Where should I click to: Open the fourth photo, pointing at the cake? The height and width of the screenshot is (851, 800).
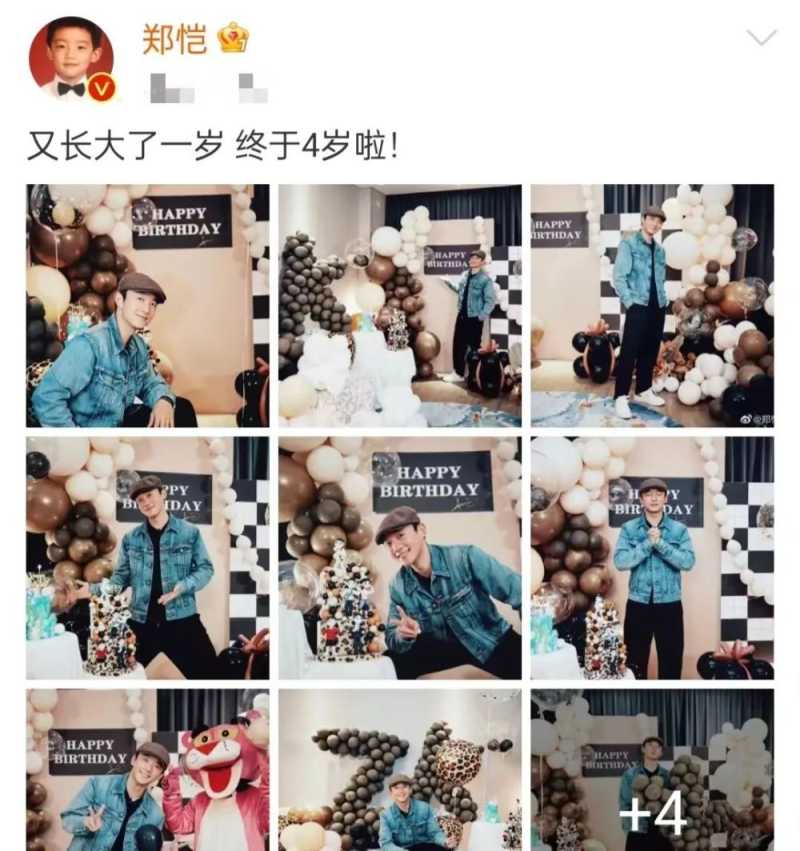tap(147, 558)
